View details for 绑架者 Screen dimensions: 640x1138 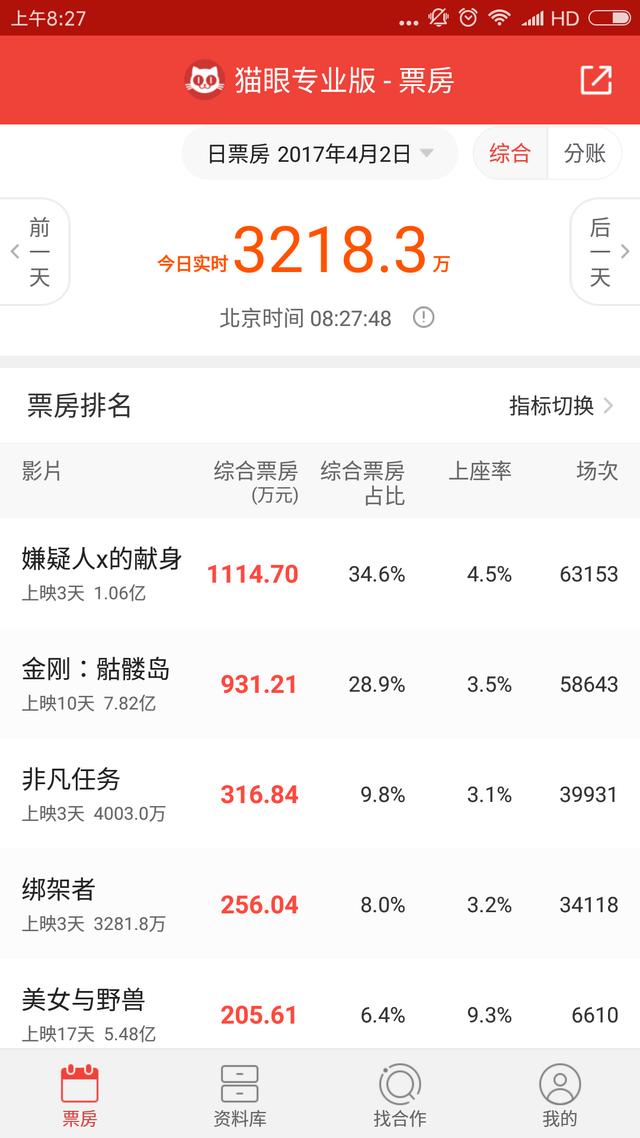point(320,904)
